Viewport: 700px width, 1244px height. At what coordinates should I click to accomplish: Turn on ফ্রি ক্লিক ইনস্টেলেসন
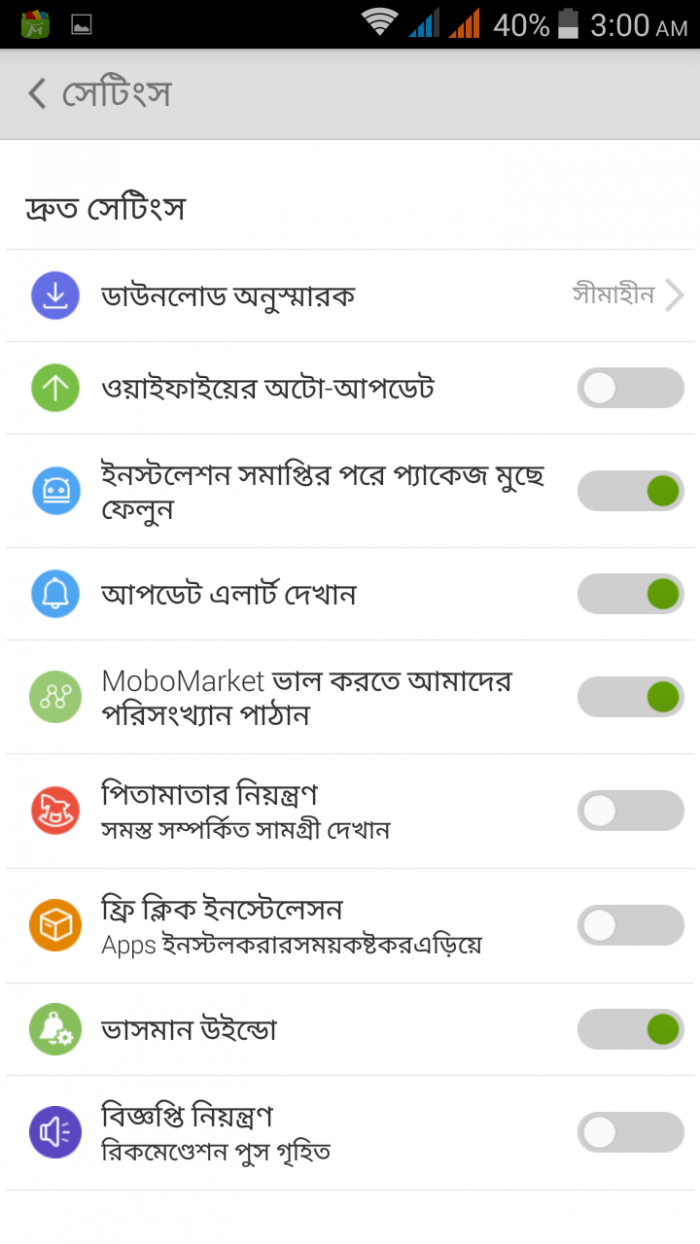(630, 925)
